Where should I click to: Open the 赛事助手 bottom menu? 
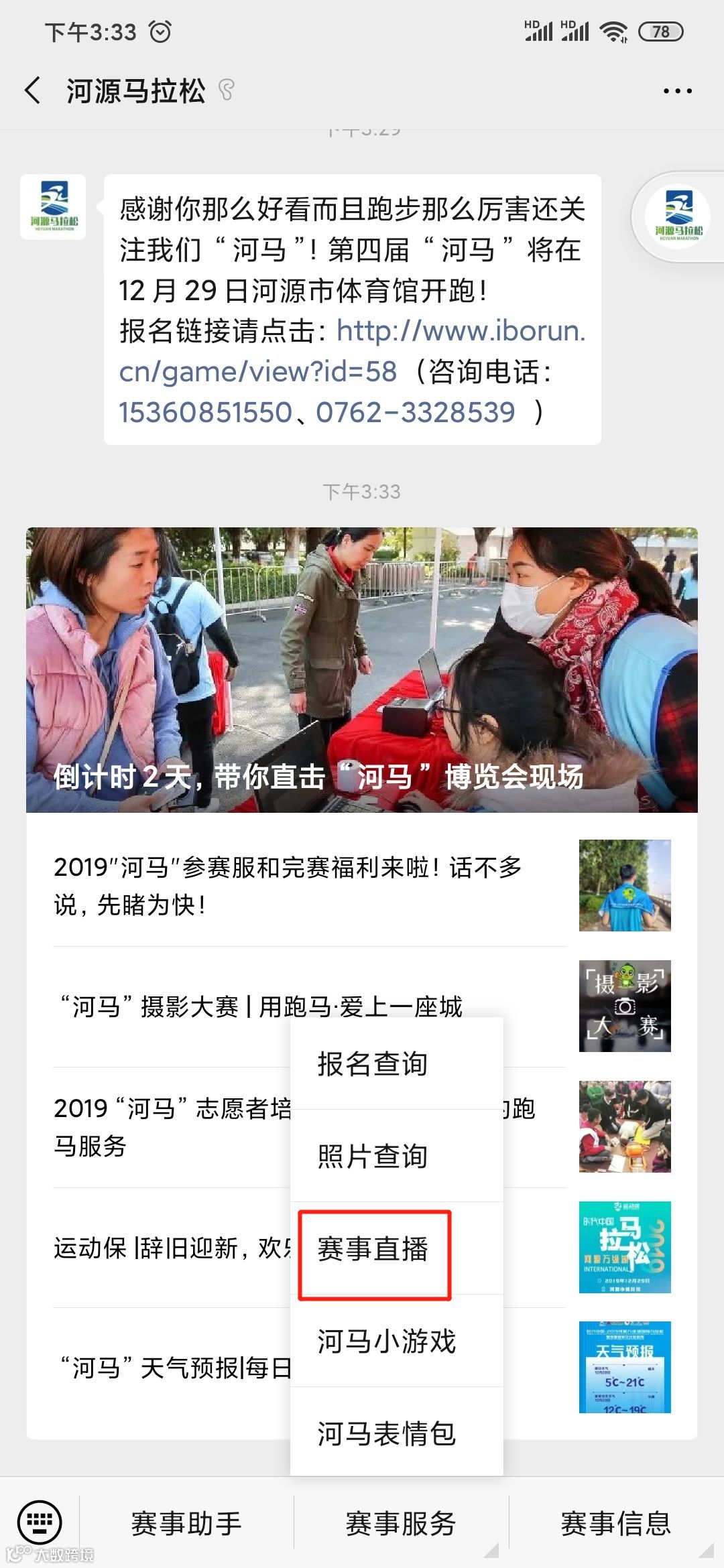(x=186, y=1524)
